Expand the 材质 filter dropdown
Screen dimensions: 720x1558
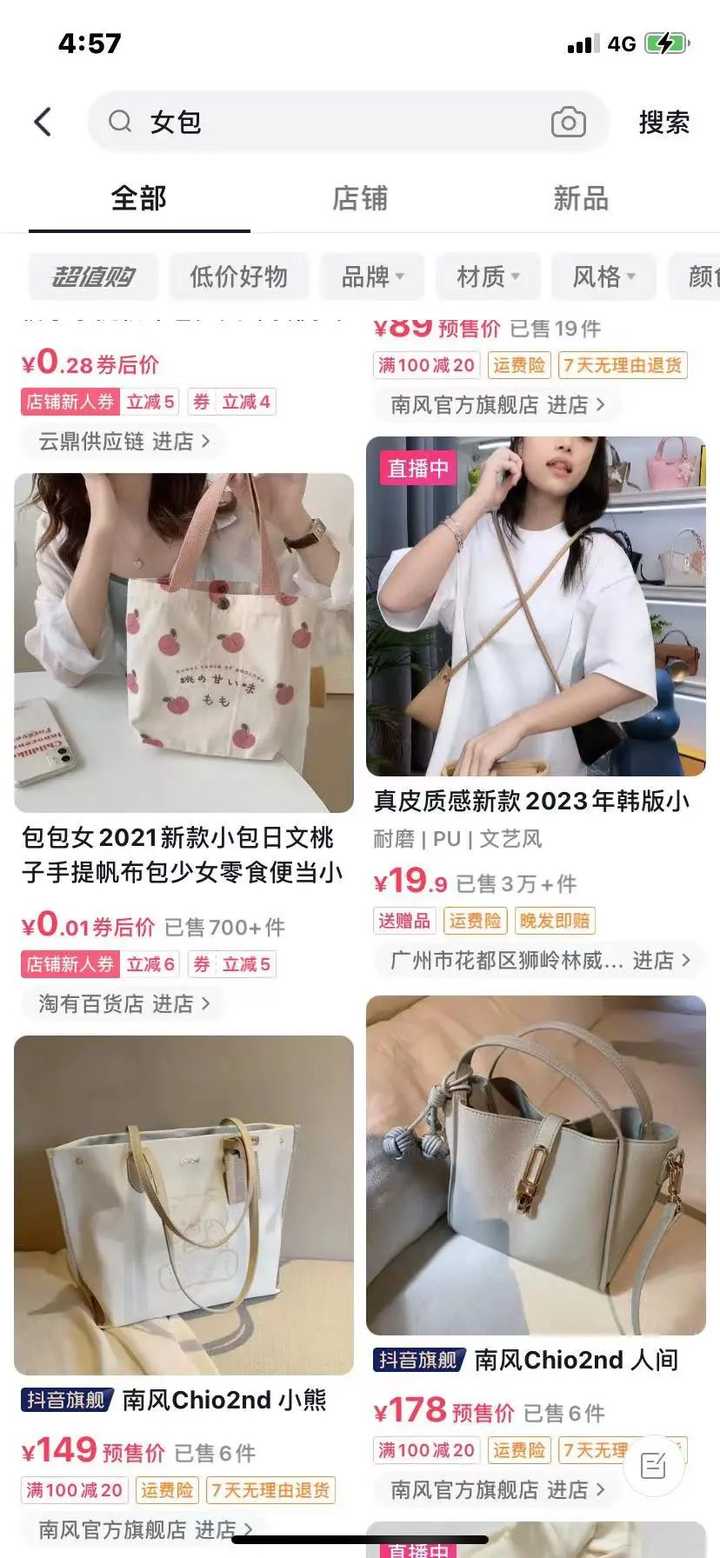tap(488, 277)
